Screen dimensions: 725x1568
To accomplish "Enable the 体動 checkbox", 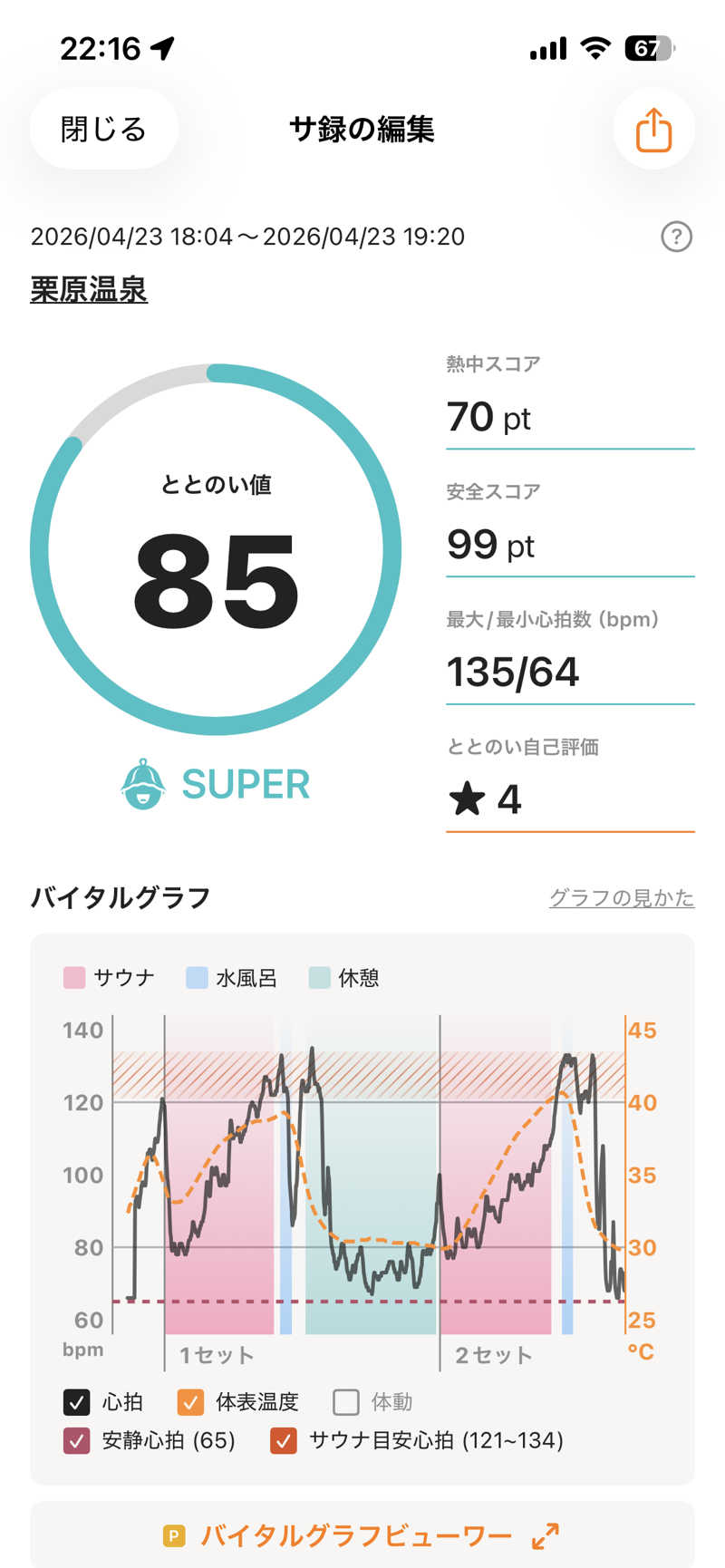I will click(346, 1402).
